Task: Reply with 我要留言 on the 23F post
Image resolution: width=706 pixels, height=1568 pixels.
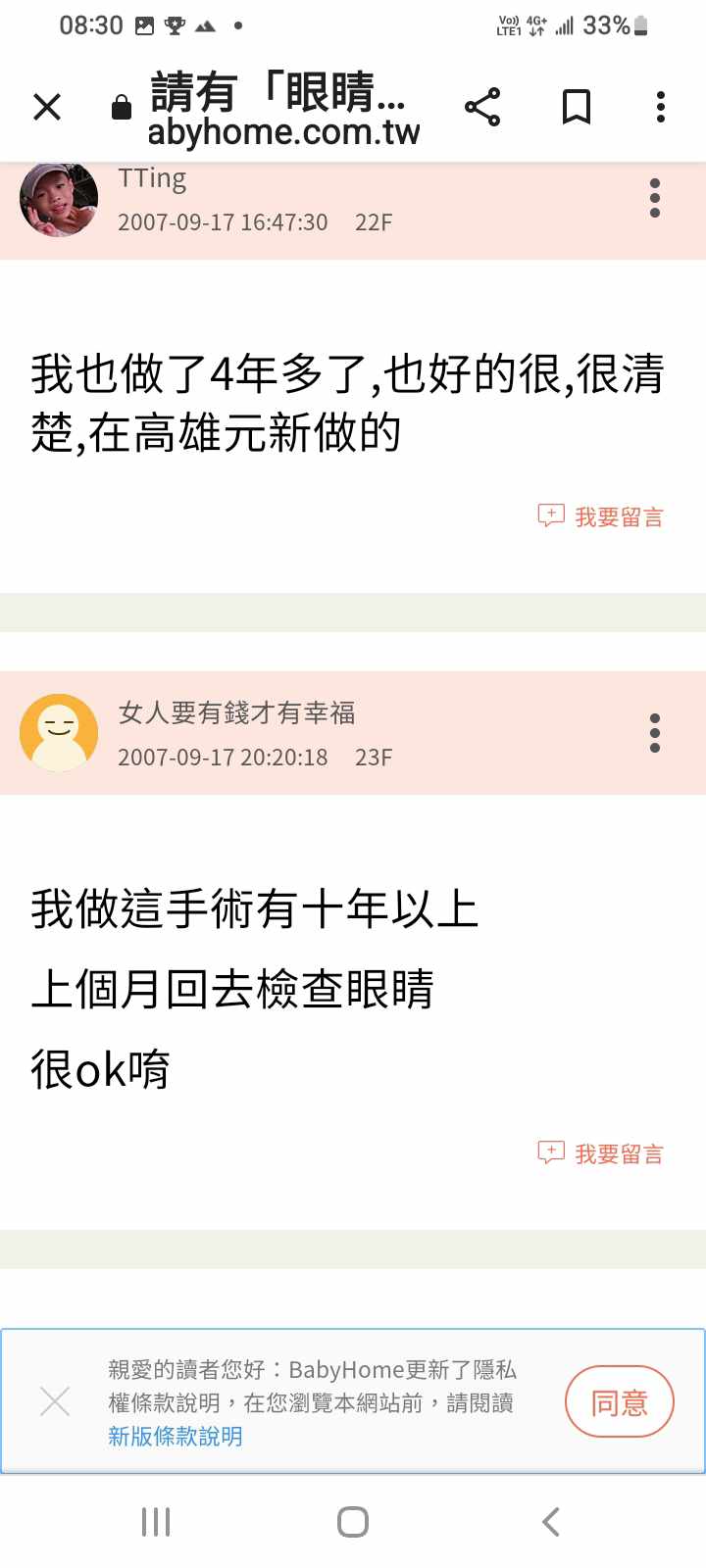Action: (x=601, y=1153)
